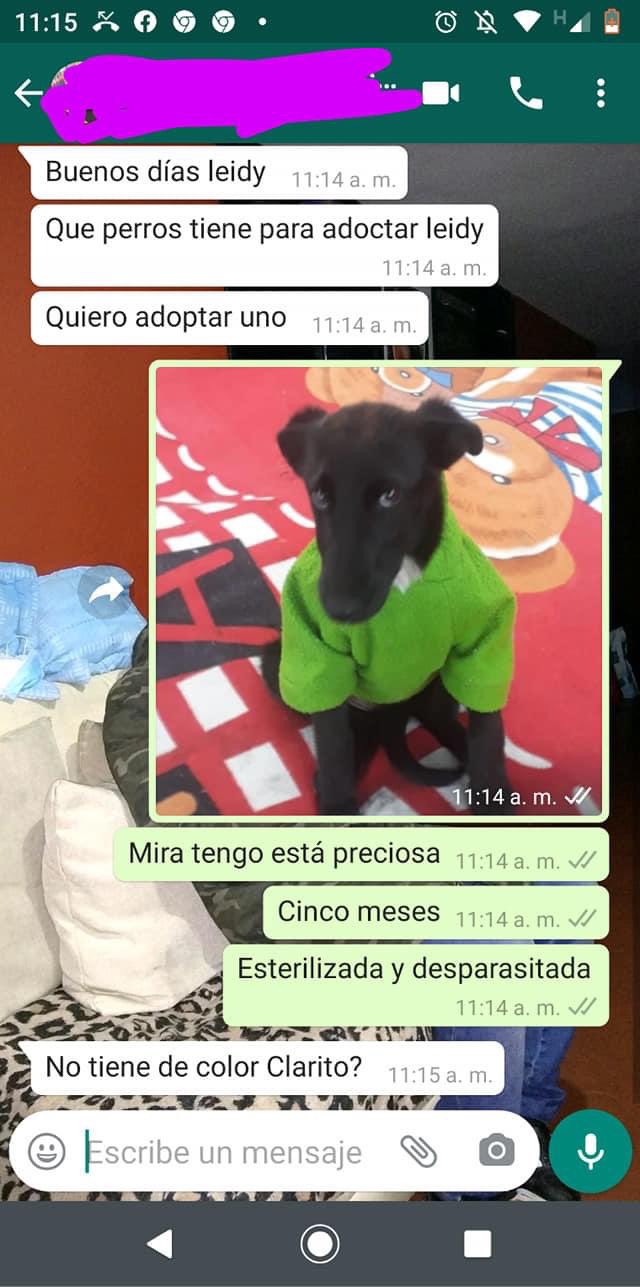640x1287 pixels.
Task: Tap the system back button
Action: 160,1244
